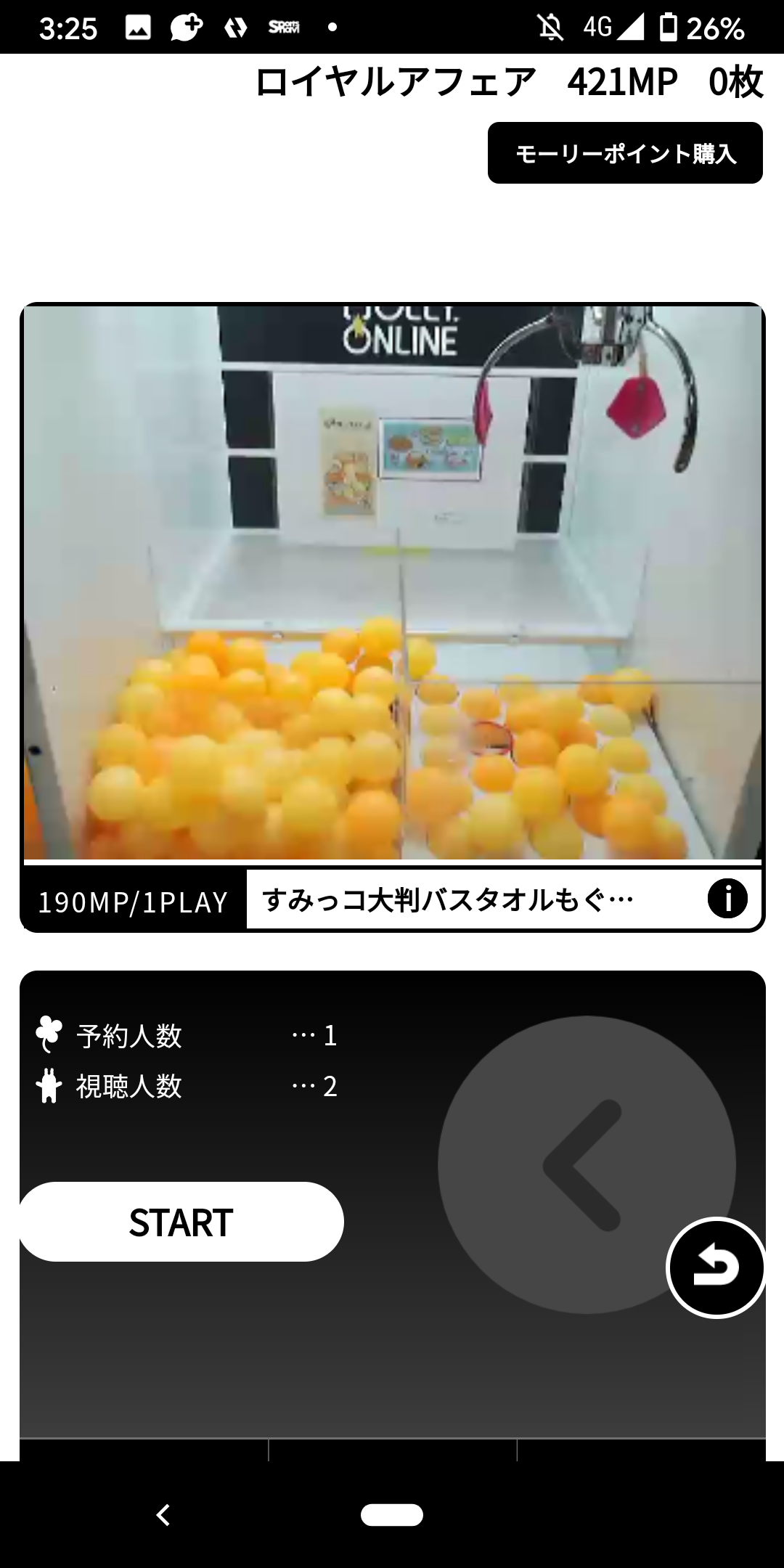Tap the circular return arrow button

point(716,1265)
